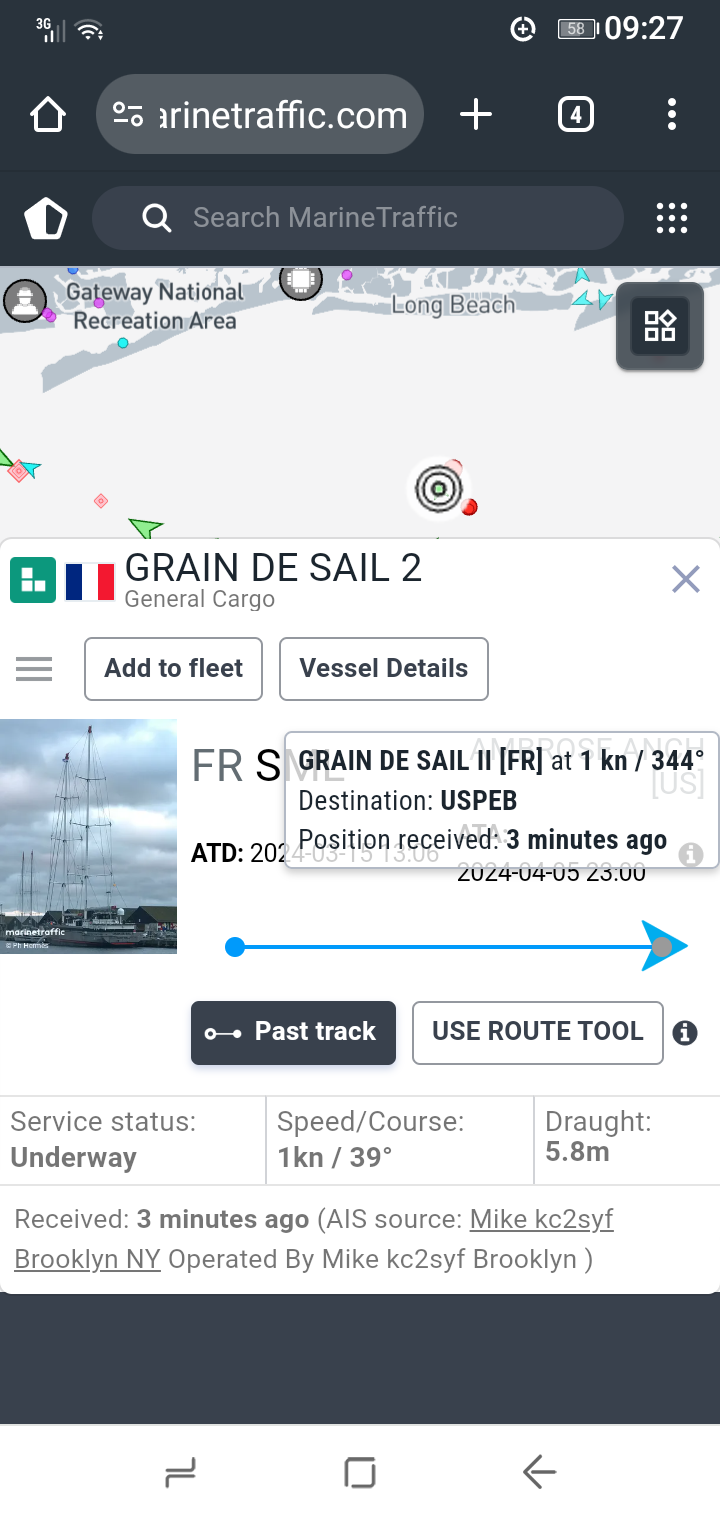Tap the Search MarineTraffic field
This screenshot has height=1520, width=720.
pos(358,218)
